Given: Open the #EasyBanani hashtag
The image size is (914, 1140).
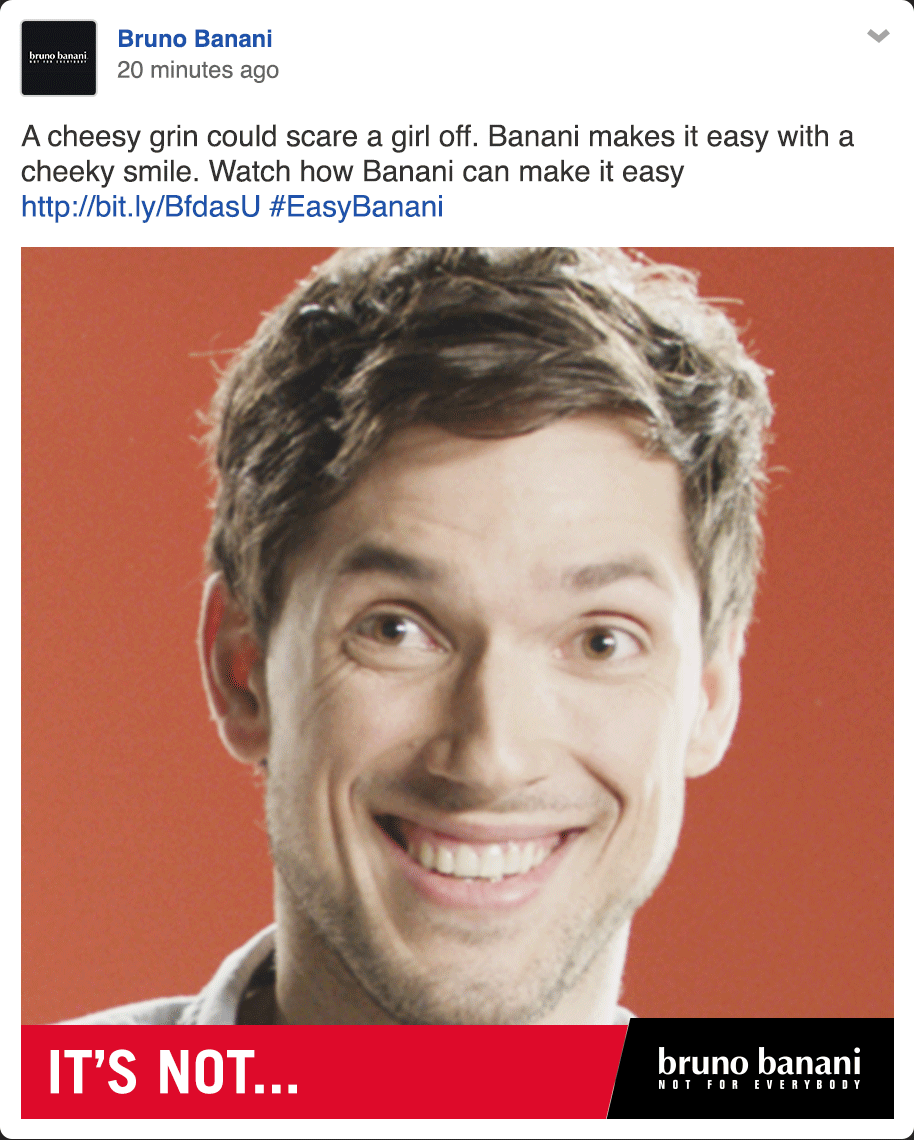Looking at the screenshot, I should pos(356,207).
